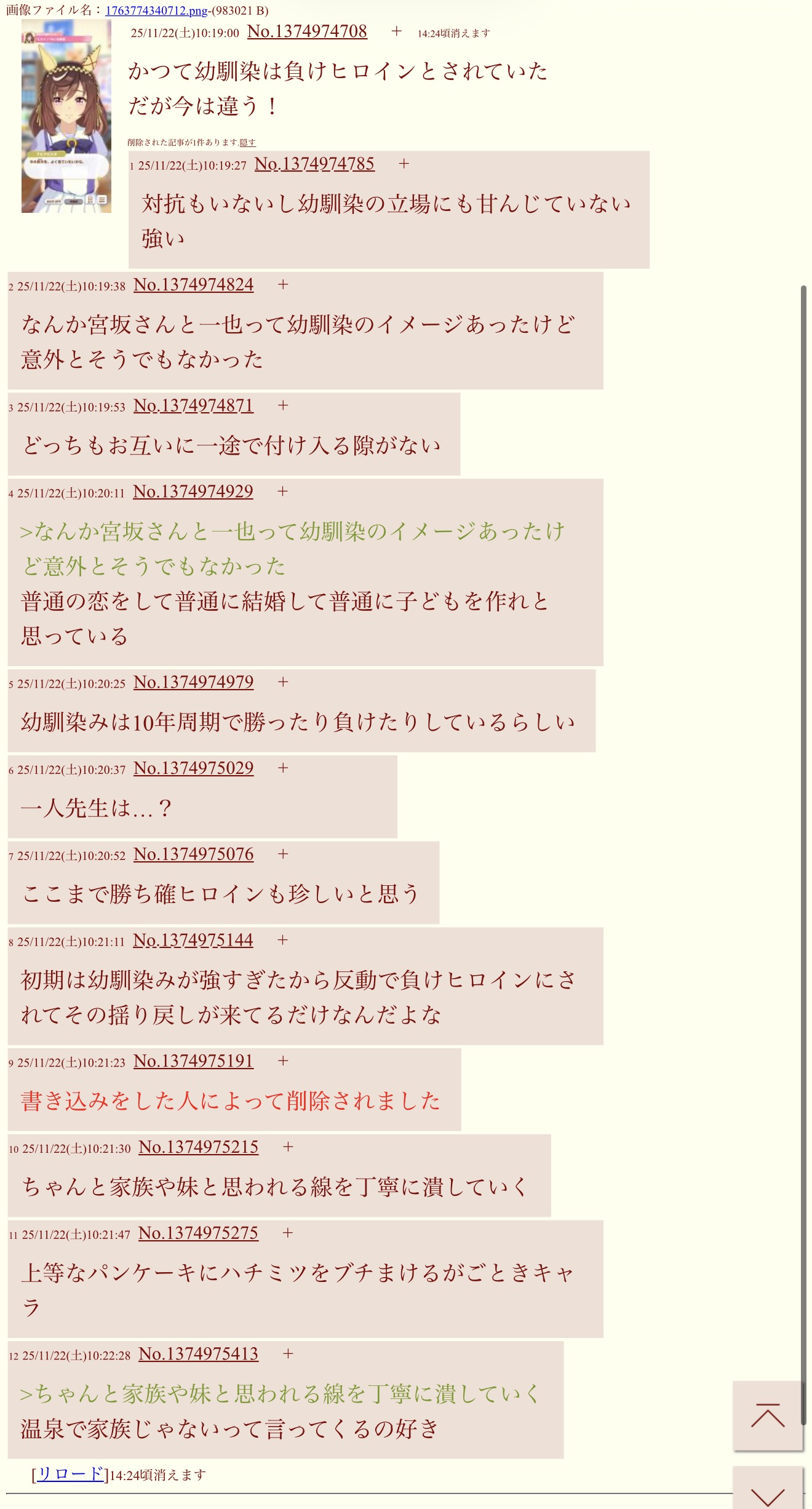Open deleted reply number No.1374975191
Image resolution: width=812 pixels, height=1509 pixels.
click(x=194, y=1062)
